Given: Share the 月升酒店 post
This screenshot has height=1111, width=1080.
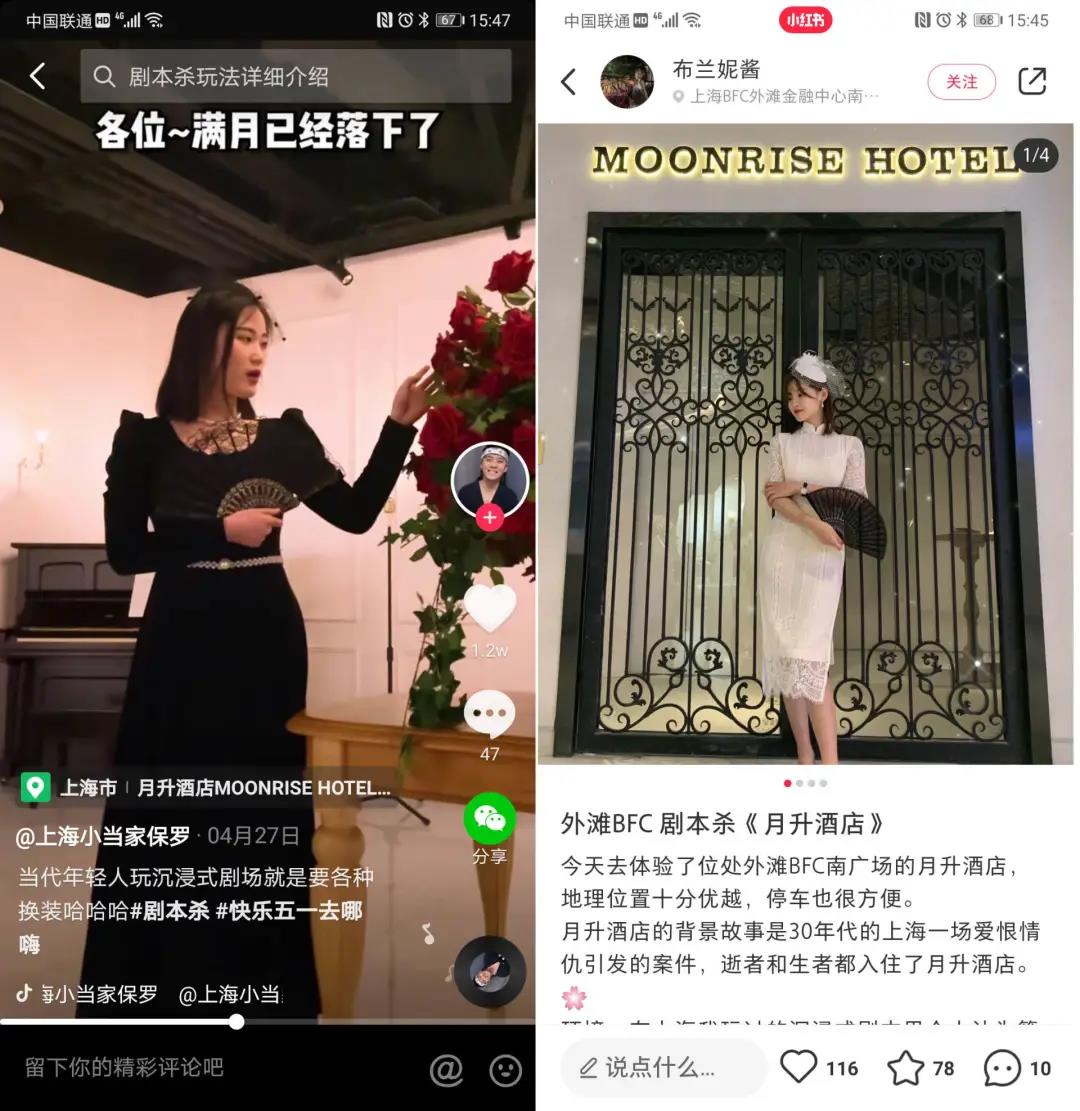Looking at the screenshot, I should pyautogui.click(x=1031, y=81).
